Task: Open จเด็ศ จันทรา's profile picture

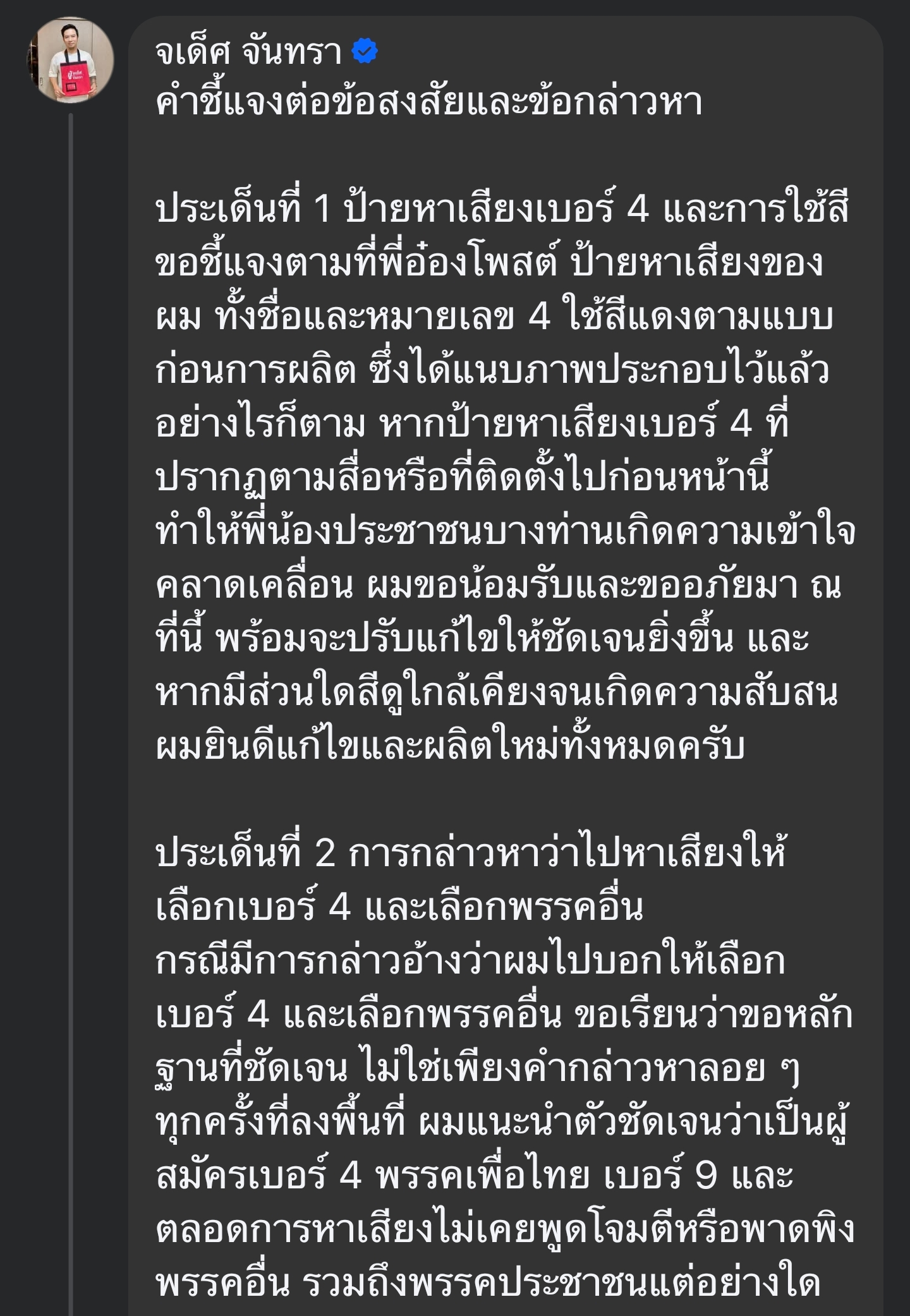Action: [x=70, y=60]
